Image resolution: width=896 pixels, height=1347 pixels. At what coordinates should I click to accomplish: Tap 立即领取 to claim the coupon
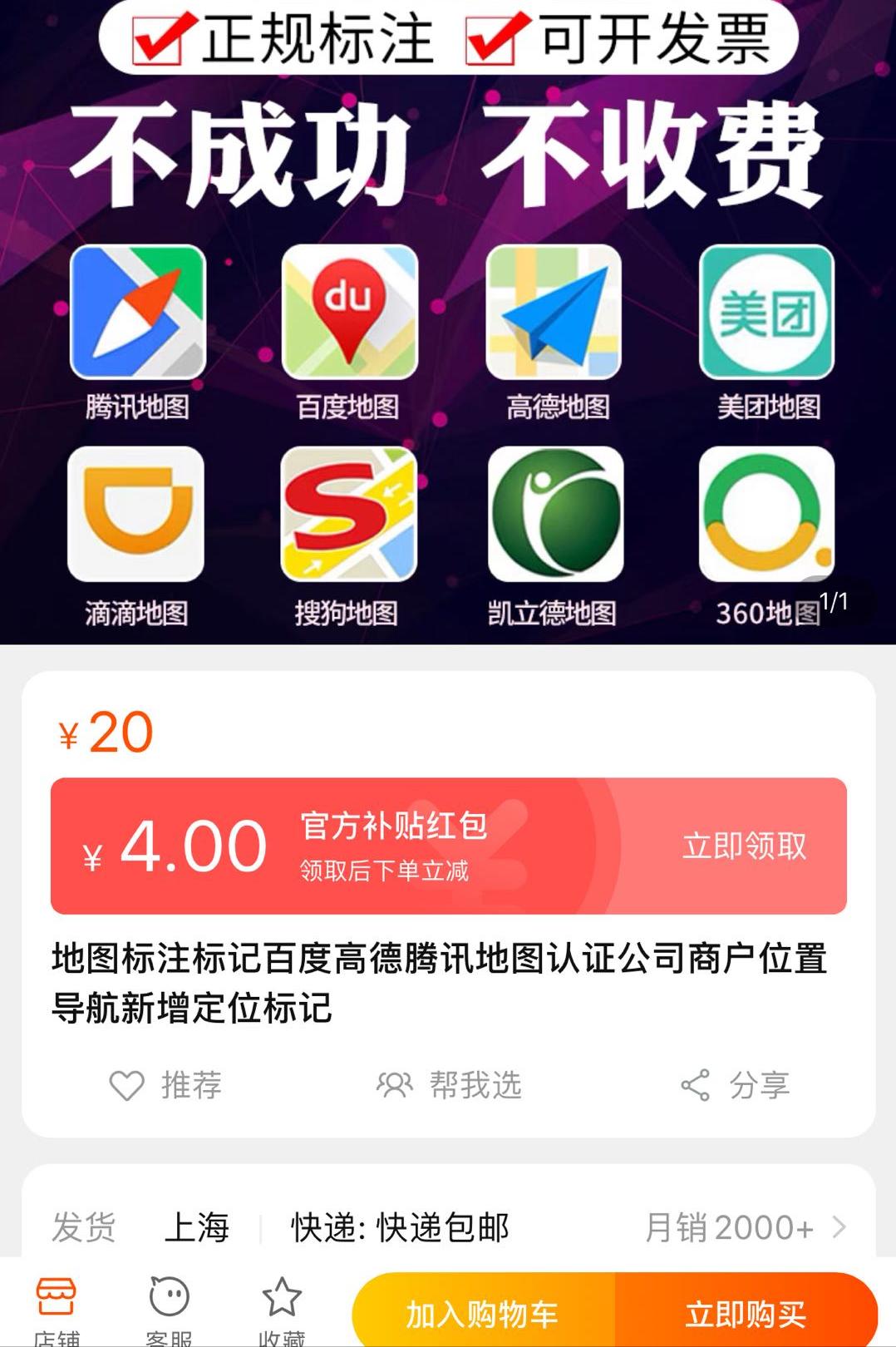click(x=742, y=846)
